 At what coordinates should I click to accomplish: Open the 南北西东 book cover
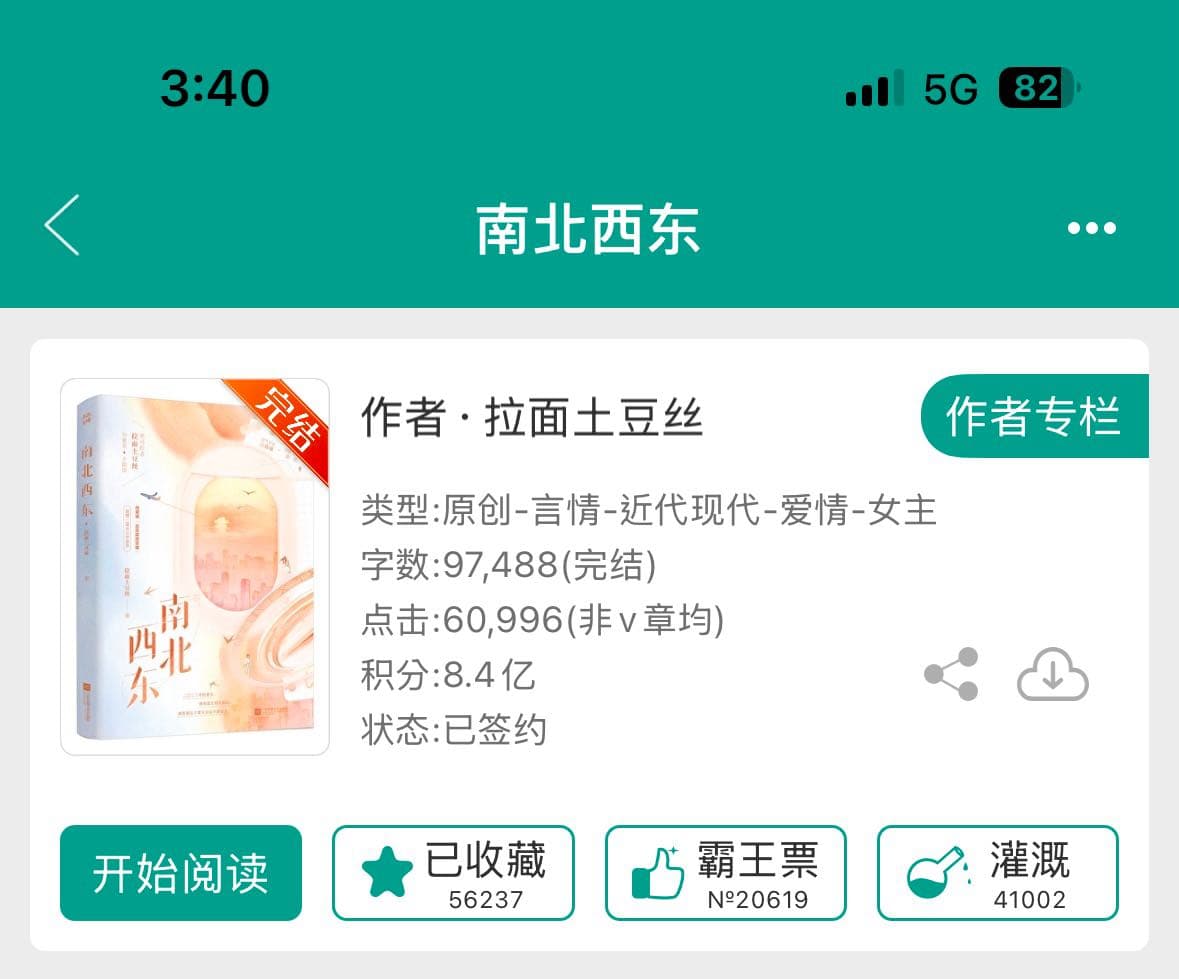pyautogui.click(x=195, y=566)
